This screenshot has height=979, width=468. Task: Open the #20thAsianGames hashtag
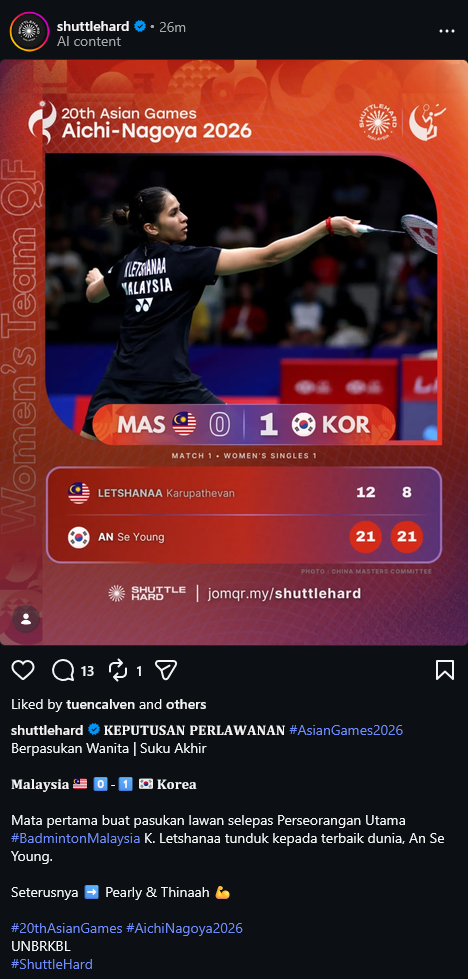67,928
